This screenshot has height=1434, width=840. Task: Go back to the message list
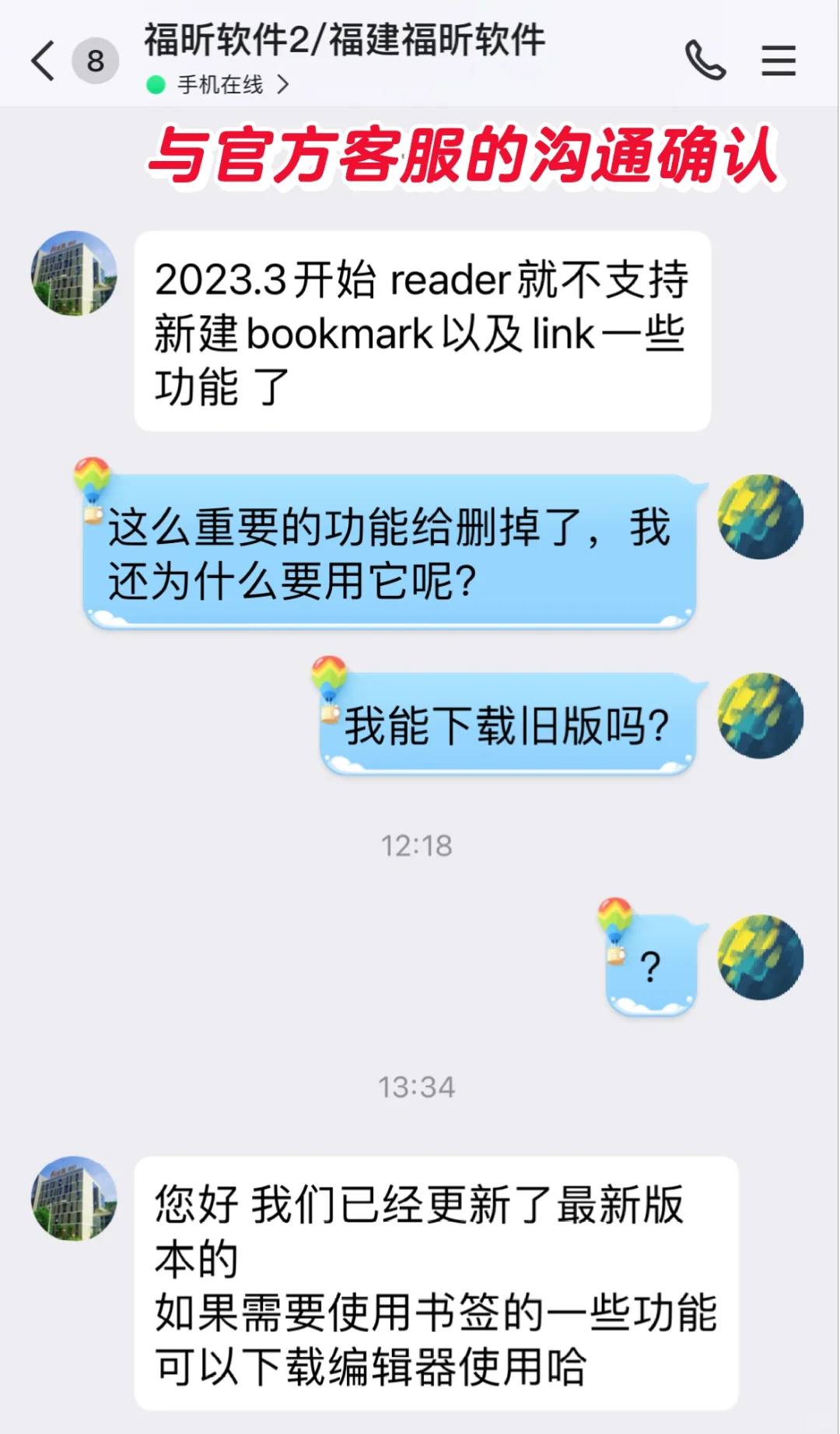pyautogui.click(x=44, y=61)
